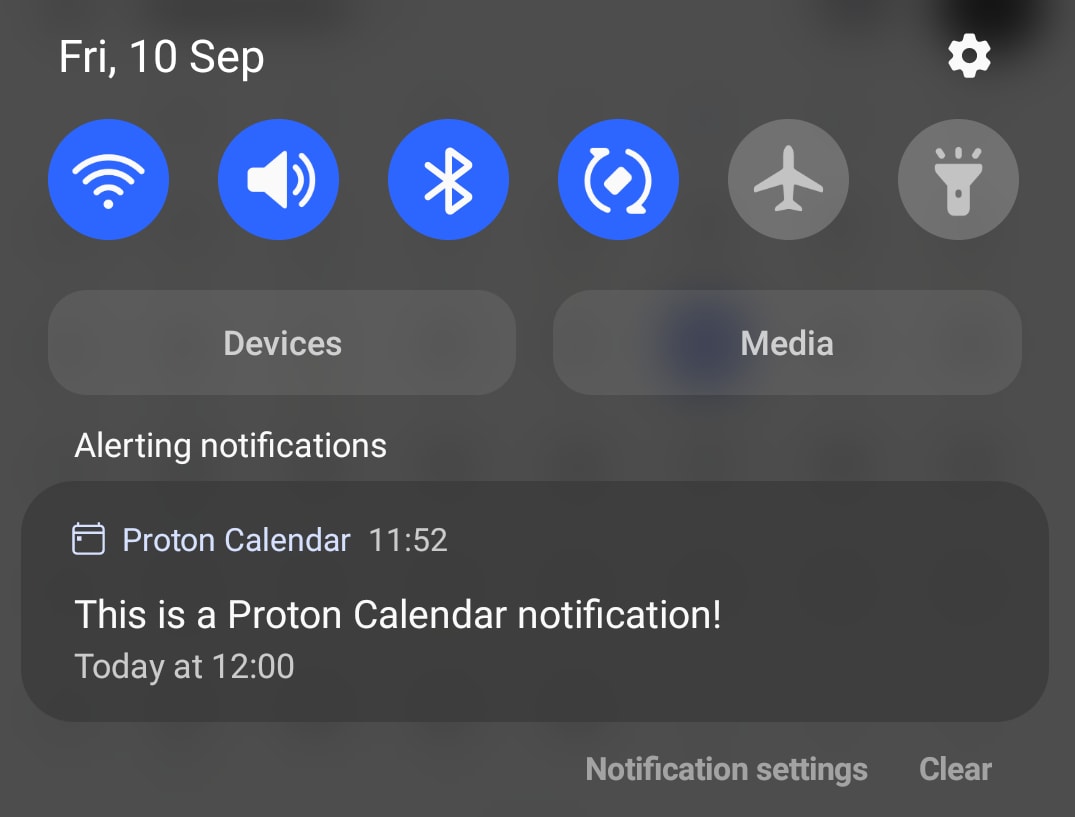Enable airplane mode
This screenshot has width=1075, height=817.
[x=788, y=180]
